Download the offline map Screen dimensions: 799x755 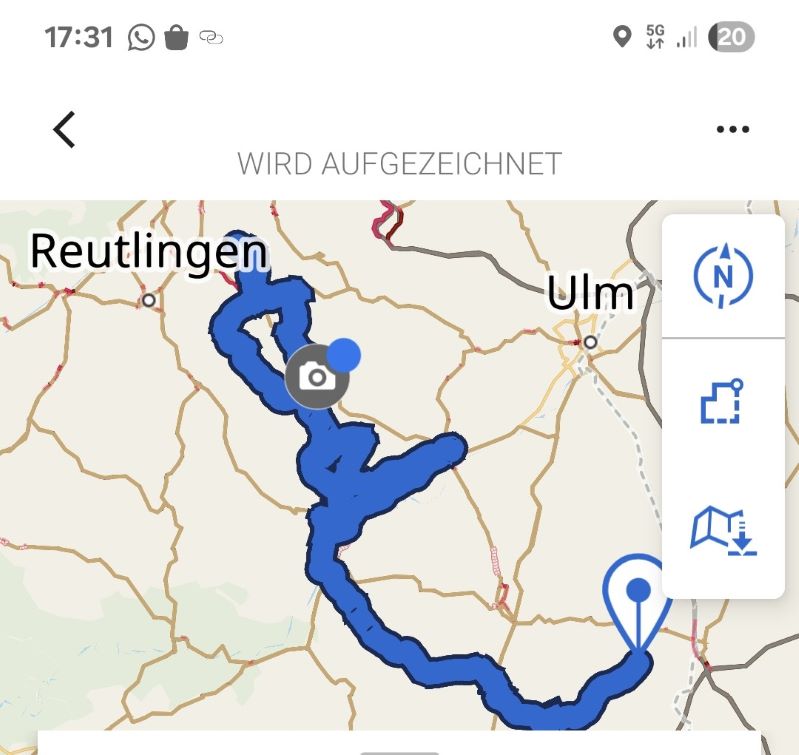click(x=723, y=530)
